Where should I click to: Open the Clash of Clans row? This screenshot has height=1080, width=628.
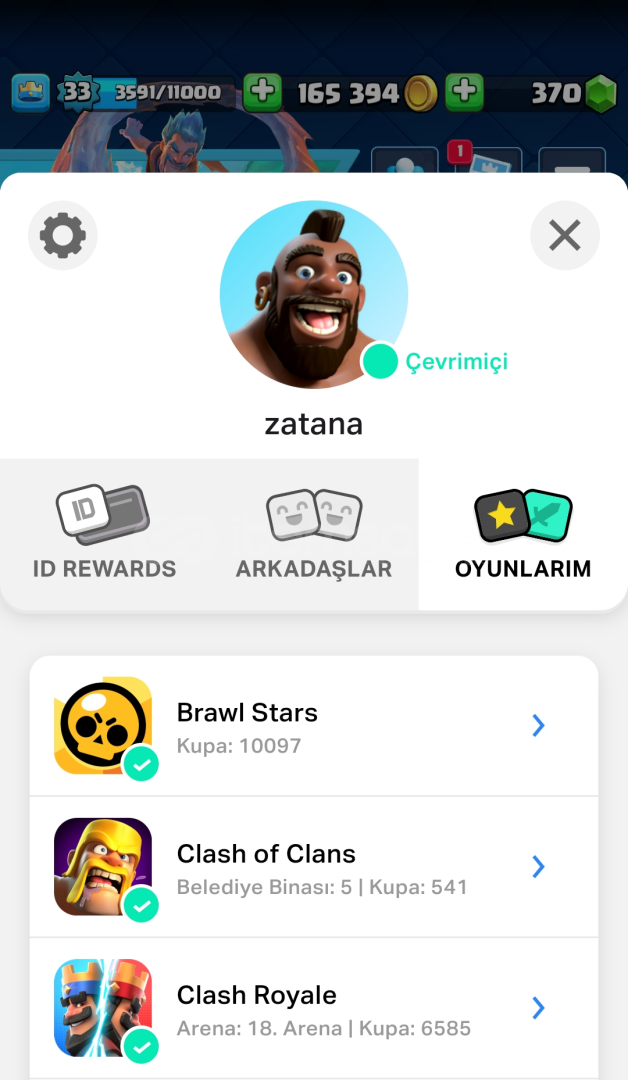(314, 867)
